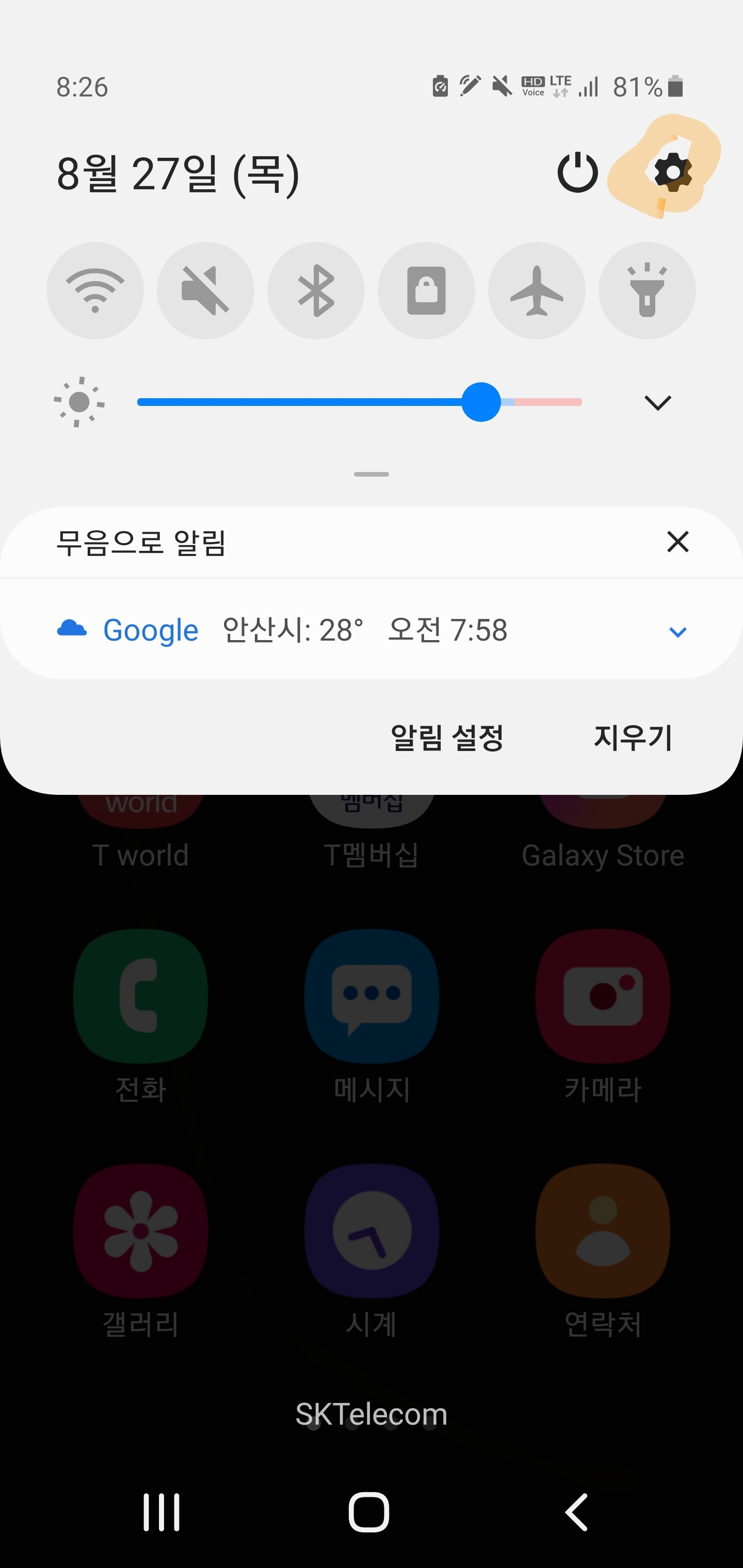Expand brightness options with the down chevron
Viewport: 743px width, 1568px height.
point(658,402)
